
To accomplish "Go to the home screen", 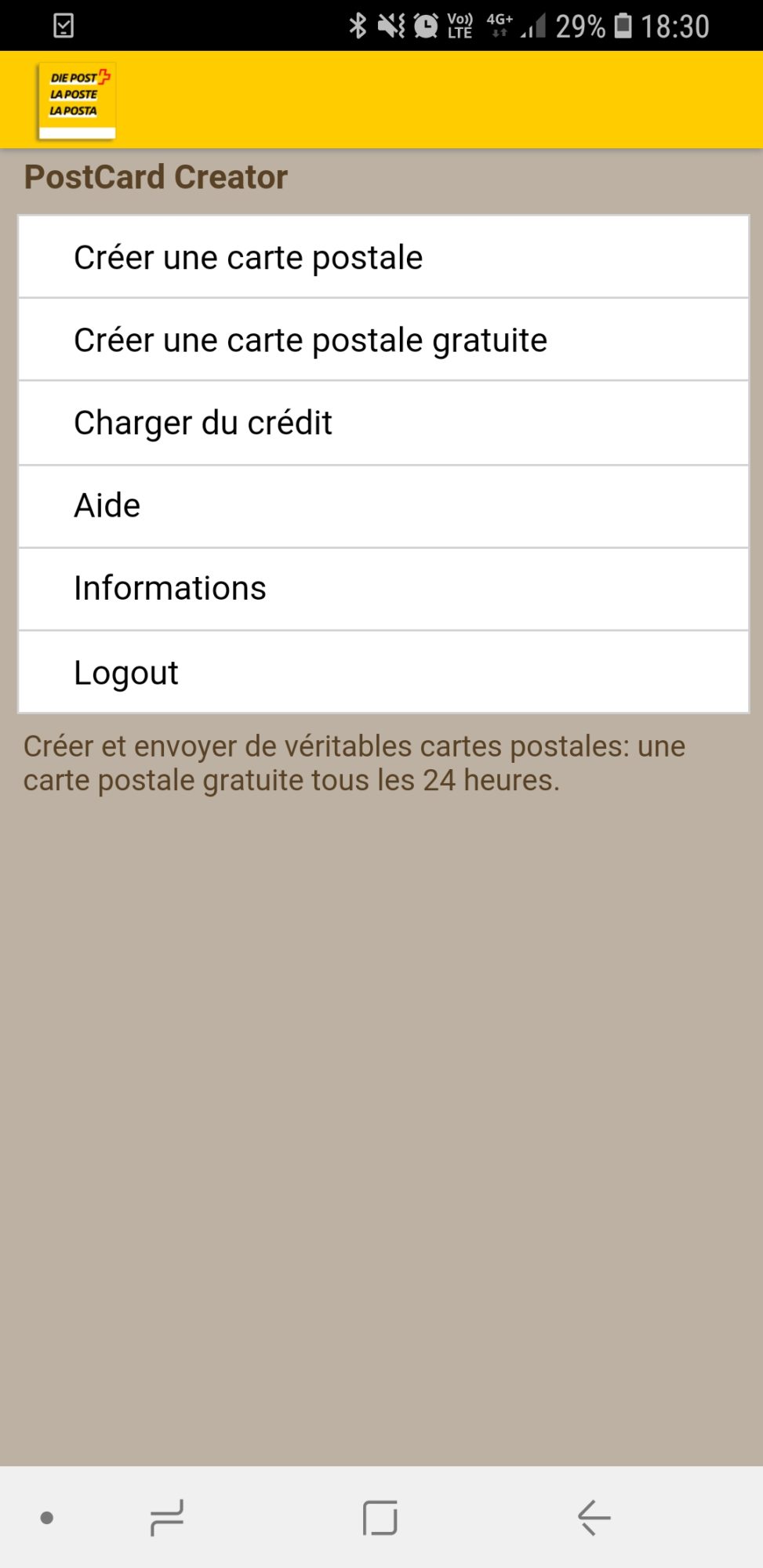I will [x=380, y=1518].
